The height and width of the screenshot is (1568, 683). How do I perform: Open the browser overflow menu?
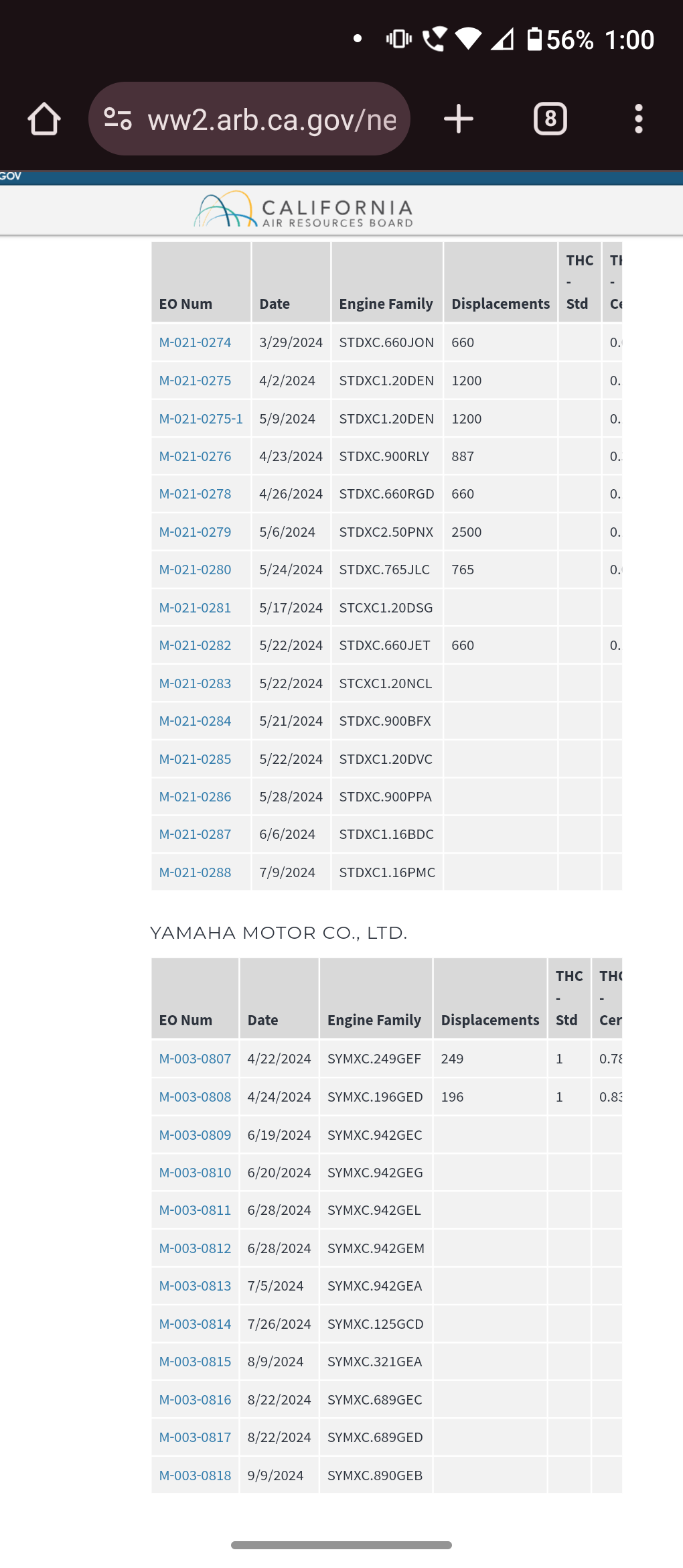[638, 119]
